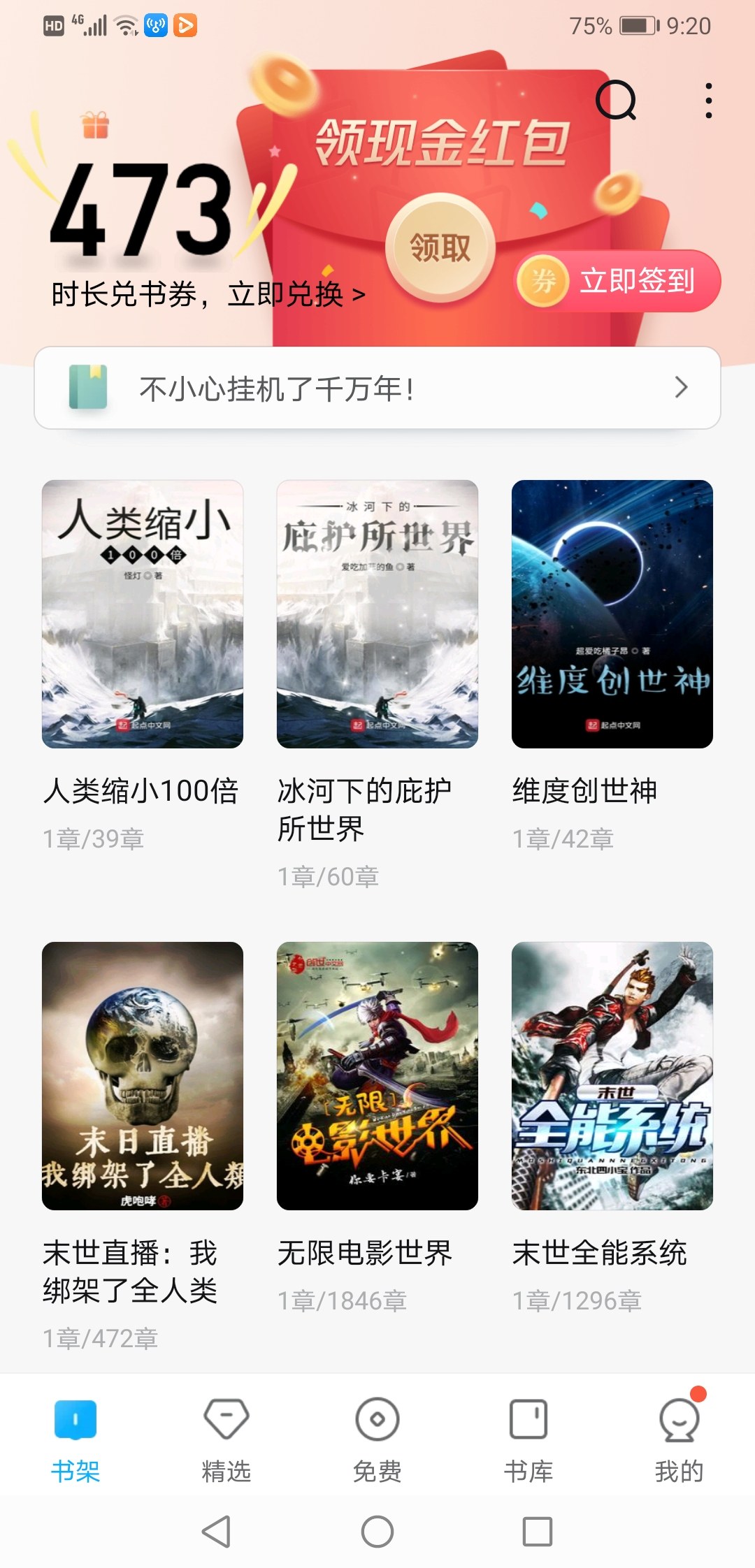
Task: Open the 不小心挂机了千万年 banner
Action: pyautogui.click(x=377, y=388)
